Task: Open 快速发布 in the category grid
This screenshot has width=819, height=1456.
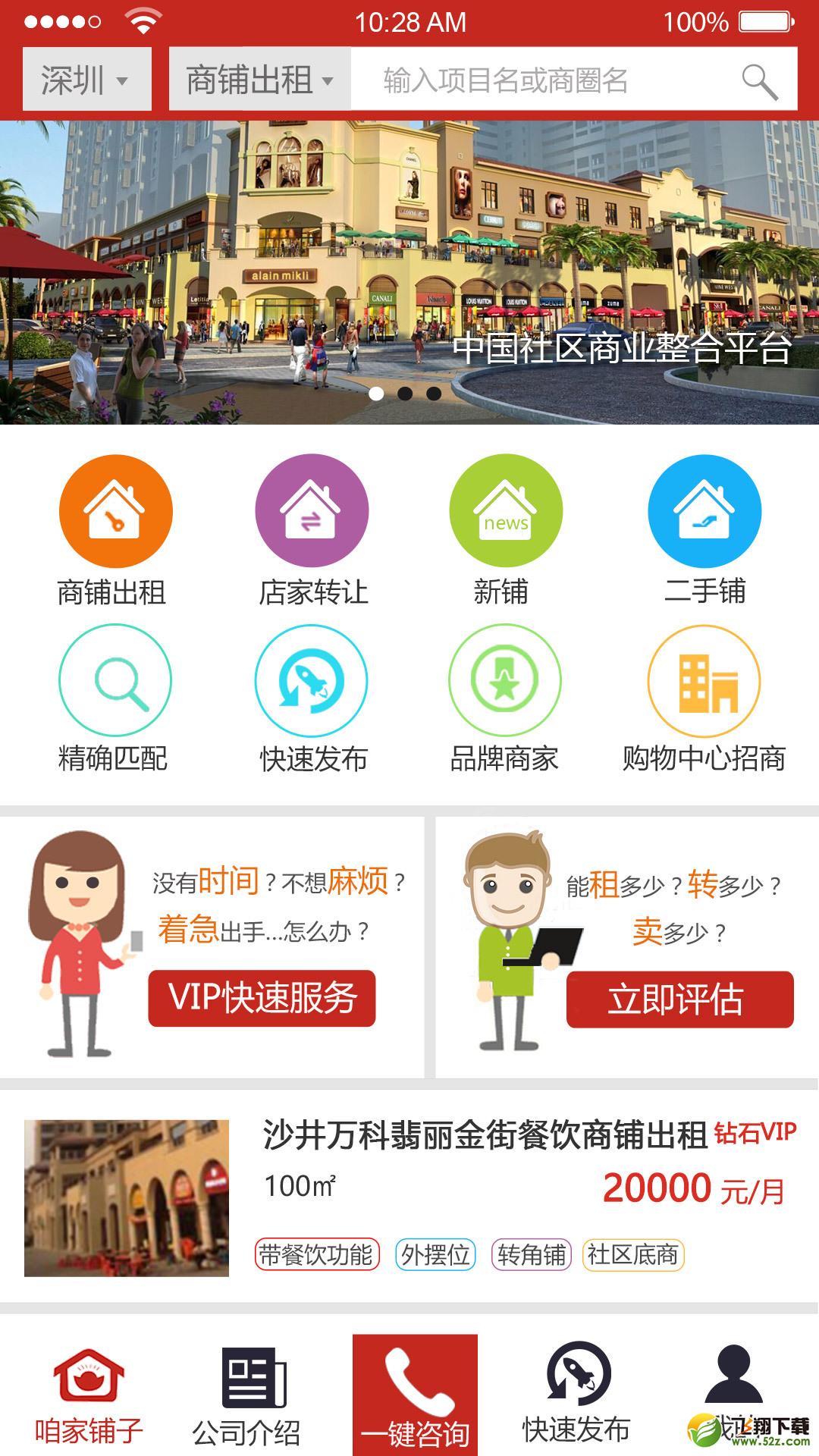Action: coord(312,698)
